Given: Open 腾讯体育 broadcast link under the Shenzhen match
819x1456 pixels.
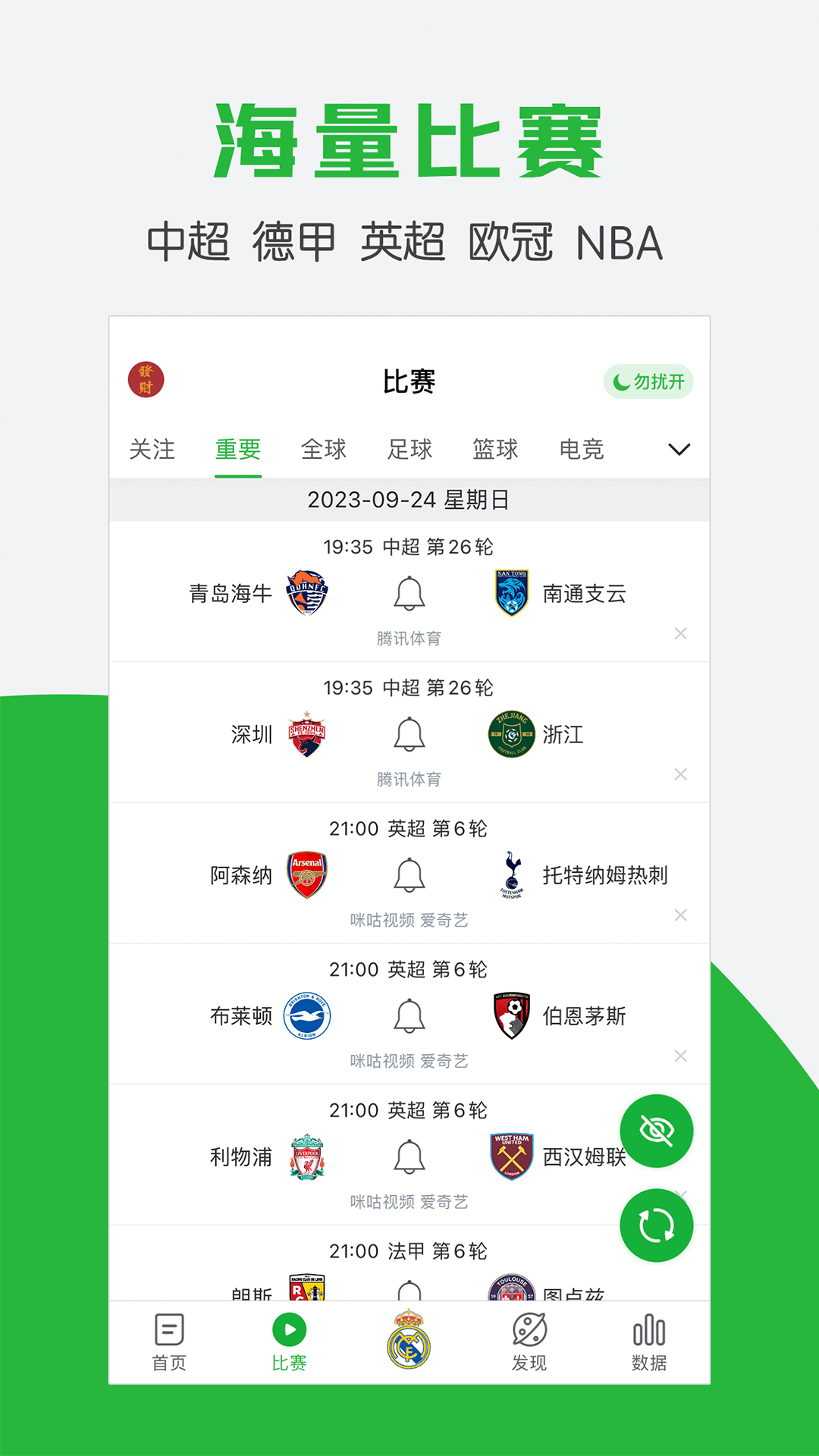Looking at the screenshot, I should 409,778.
